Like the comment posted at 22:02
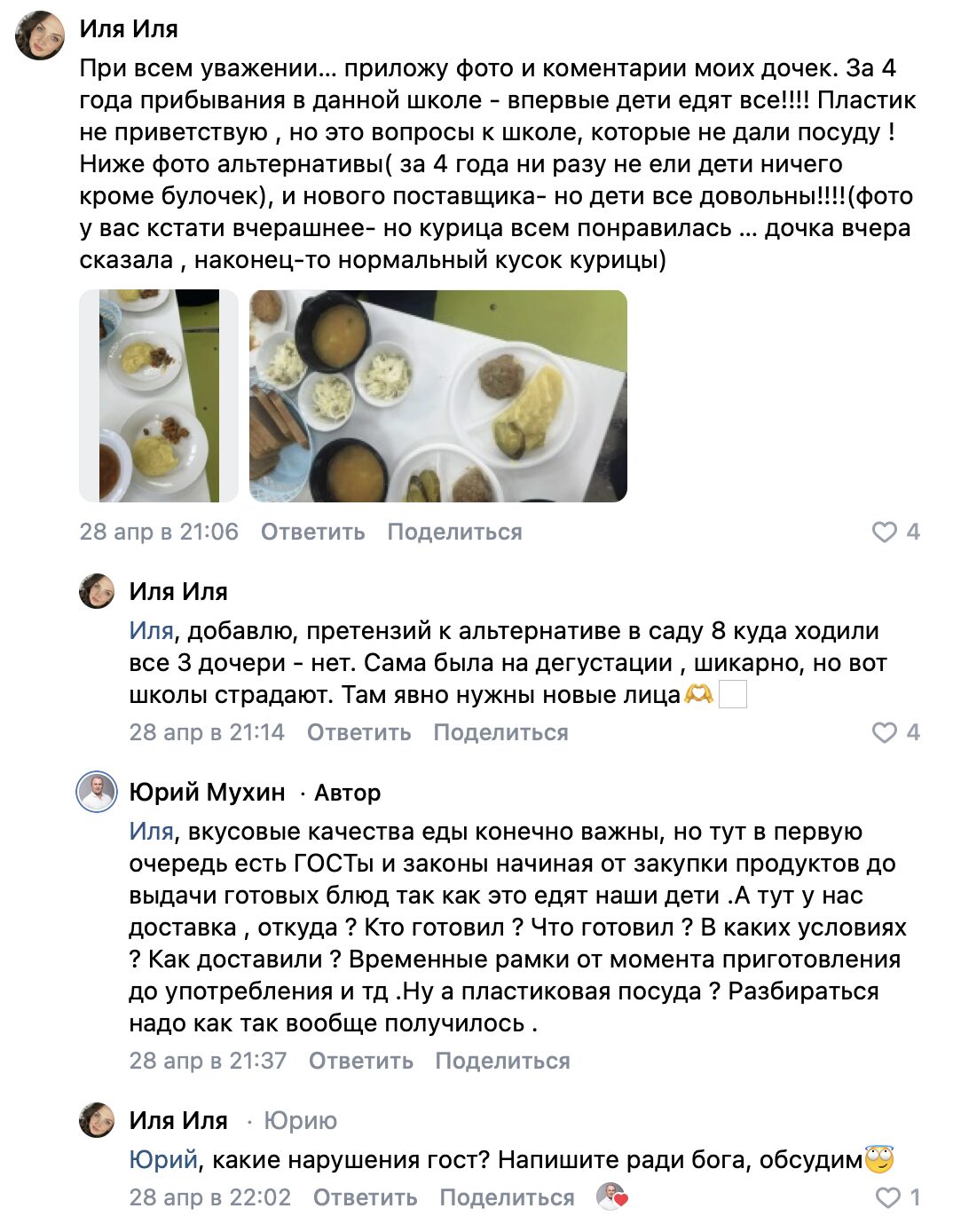 click(x=888, y=1197)
